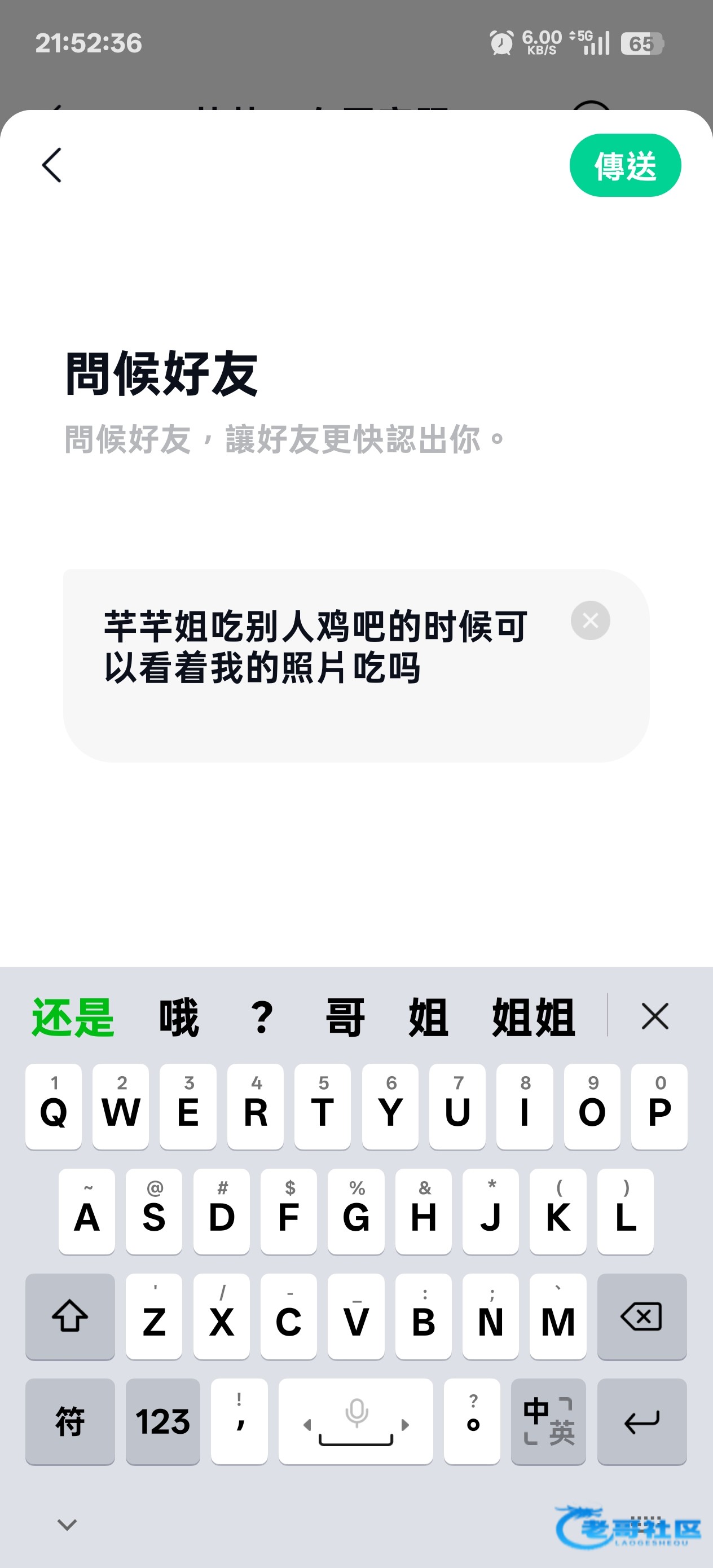The image size is (713, 1568).
Task: Open the 符 symbols keyboard
Action: pos(70,1421)
